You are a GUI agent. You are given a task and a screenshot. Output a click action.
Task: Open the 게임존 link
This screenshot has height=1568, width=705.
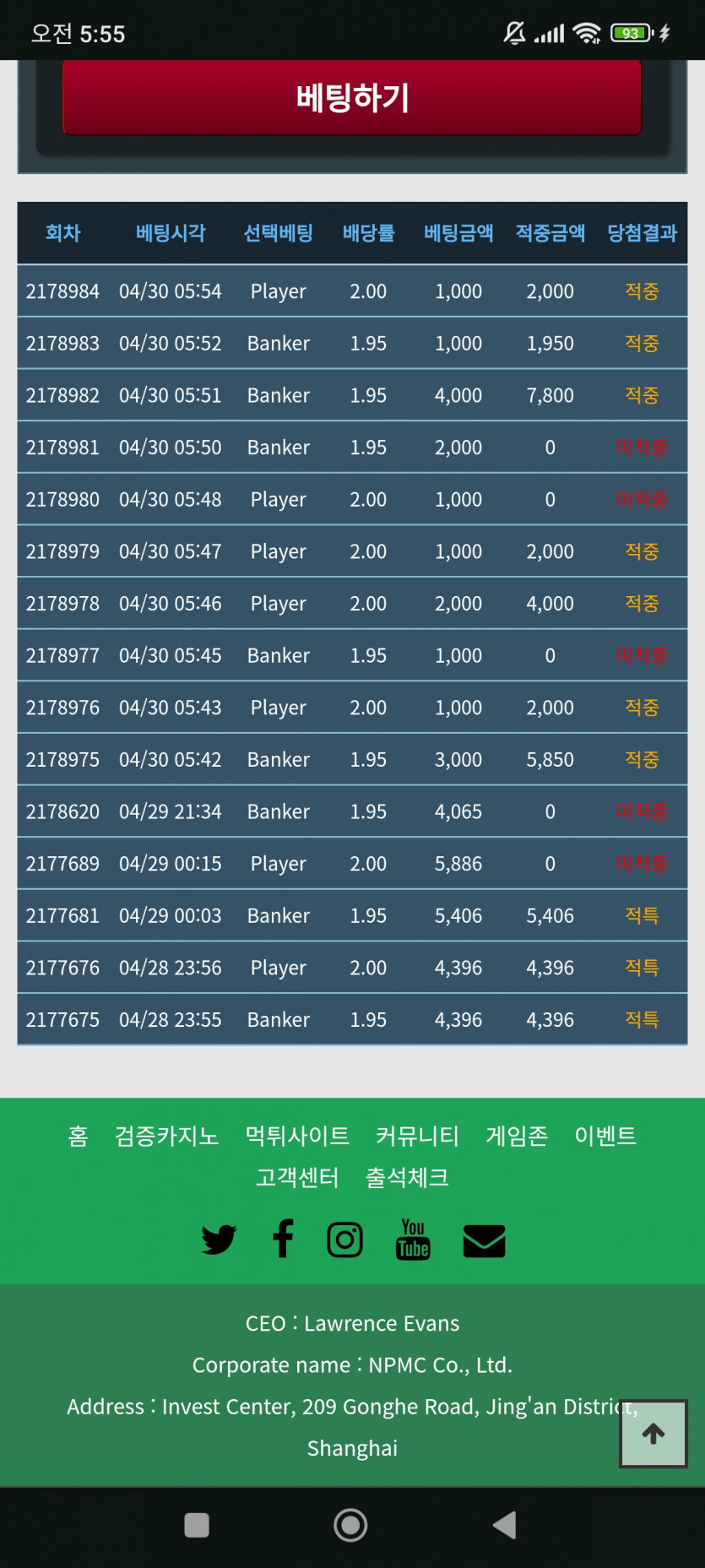pos(517,1136)
